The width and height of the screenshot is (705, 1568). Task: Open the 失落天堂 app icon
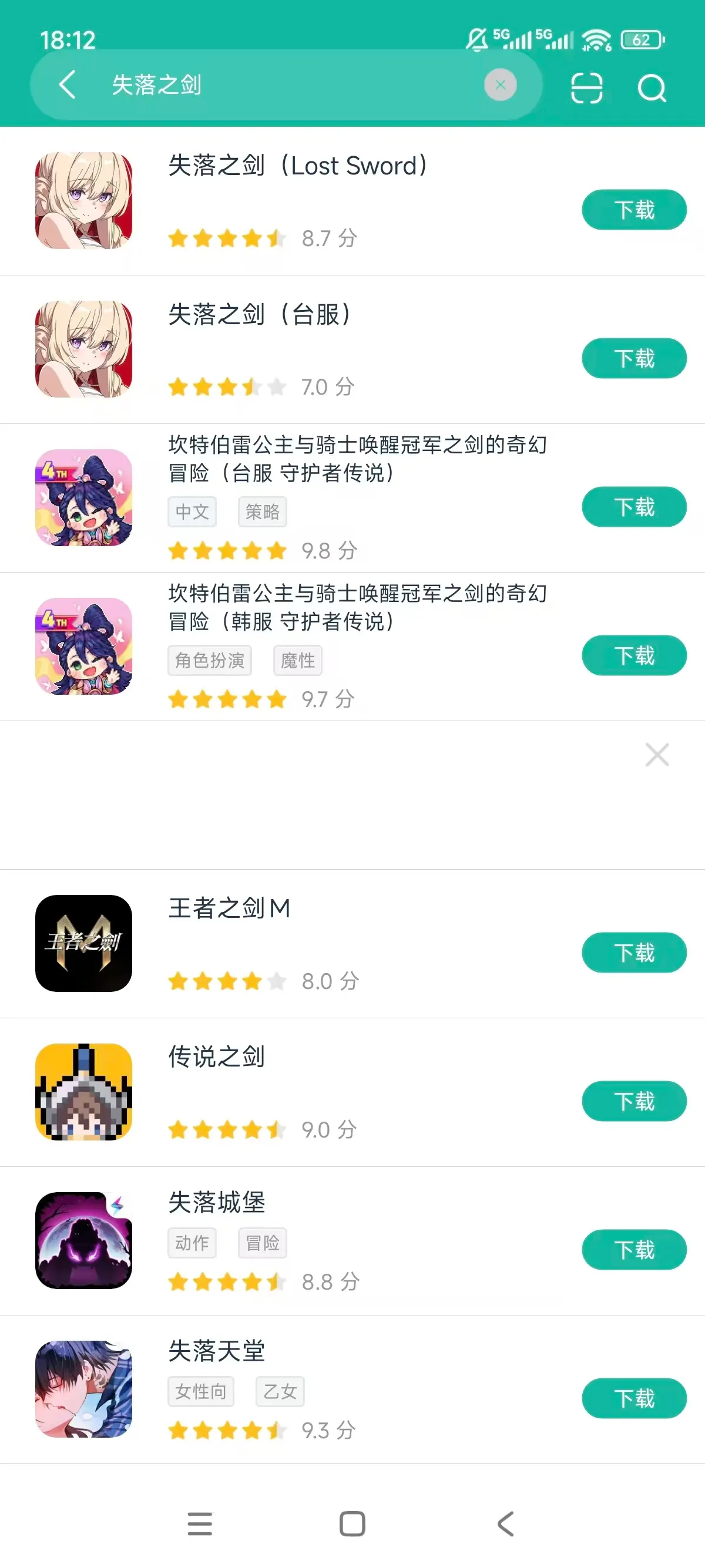point(84,1391)
